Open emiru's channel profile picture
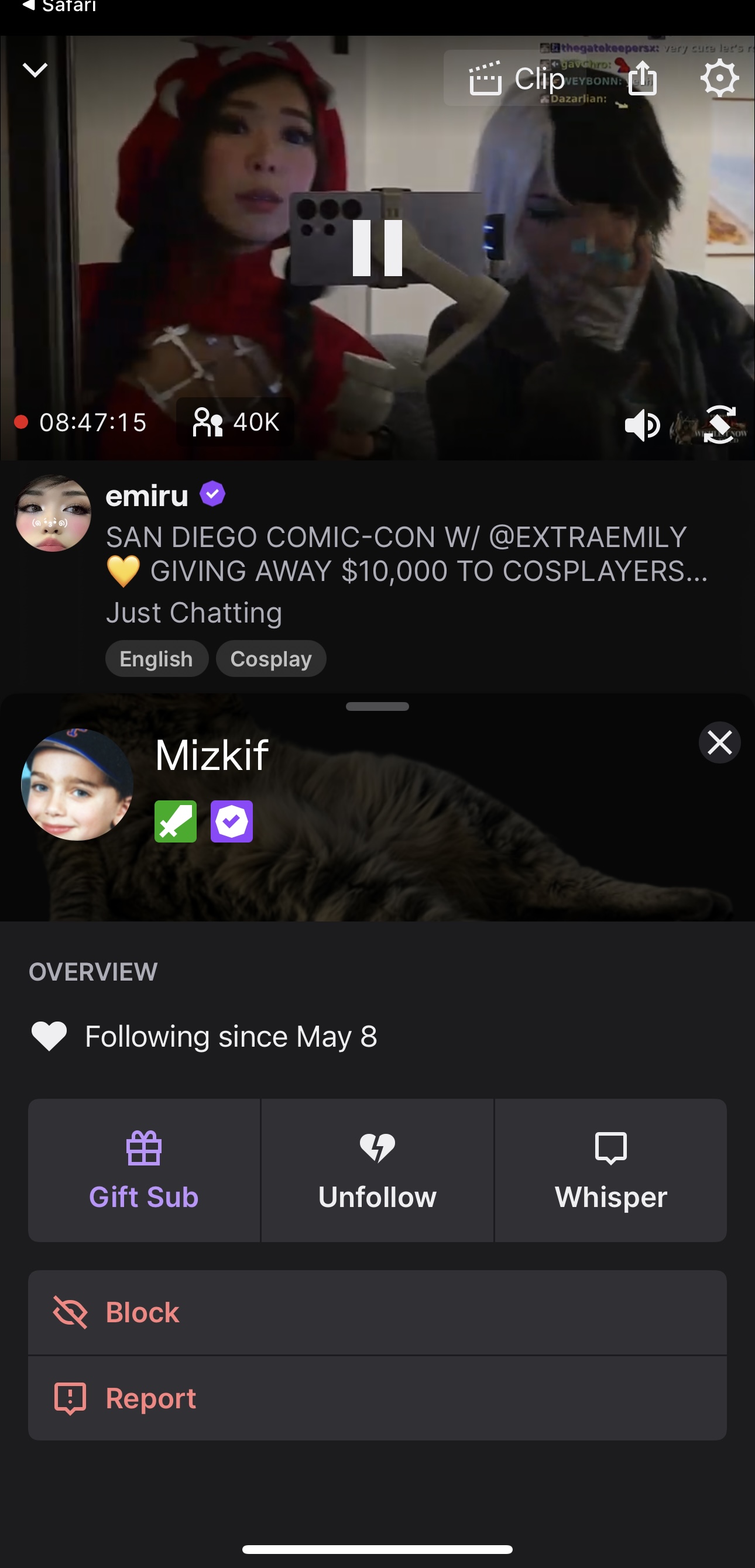 (x=53, y=513)
